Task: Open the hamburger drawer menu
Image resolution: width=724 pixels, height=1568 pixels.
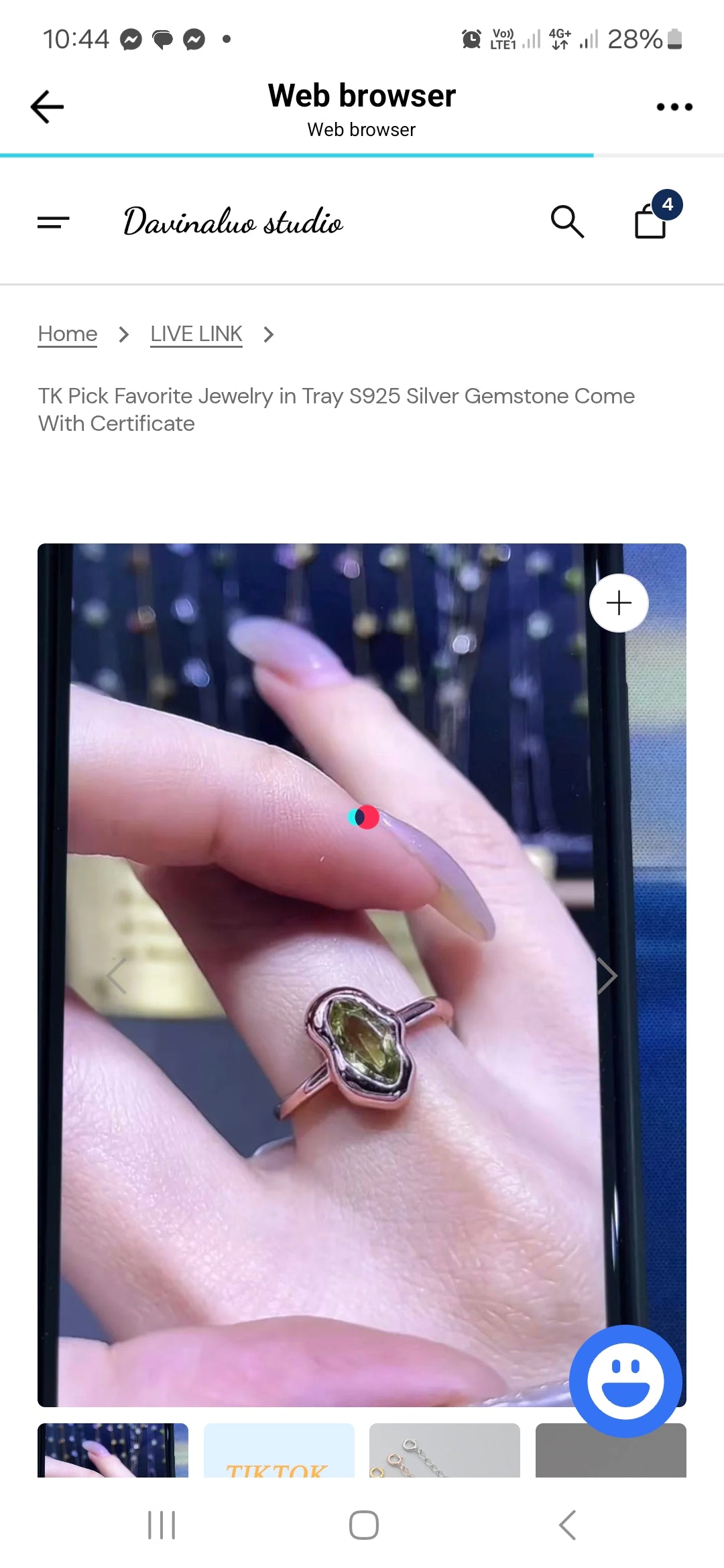Action: point(54,222)
